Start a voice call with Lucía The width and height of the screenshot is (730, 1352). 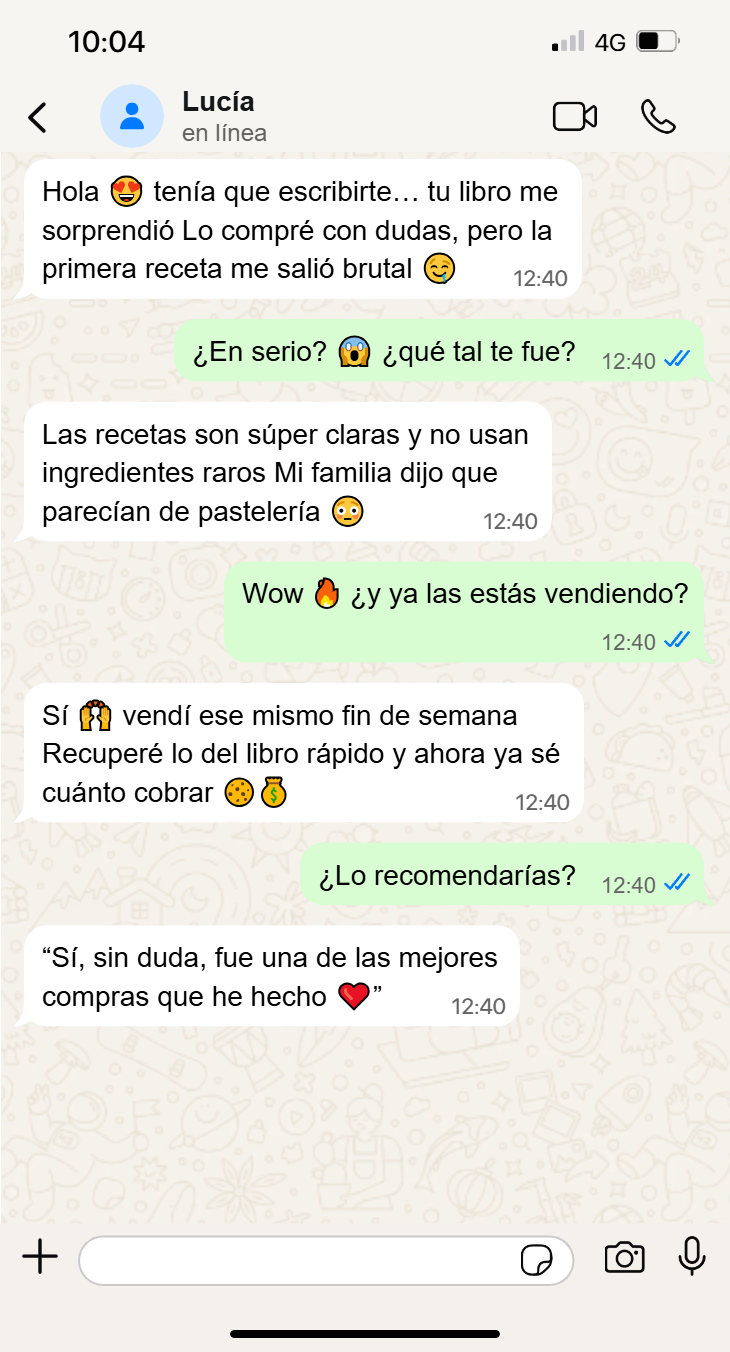click(x=658, y=117)
